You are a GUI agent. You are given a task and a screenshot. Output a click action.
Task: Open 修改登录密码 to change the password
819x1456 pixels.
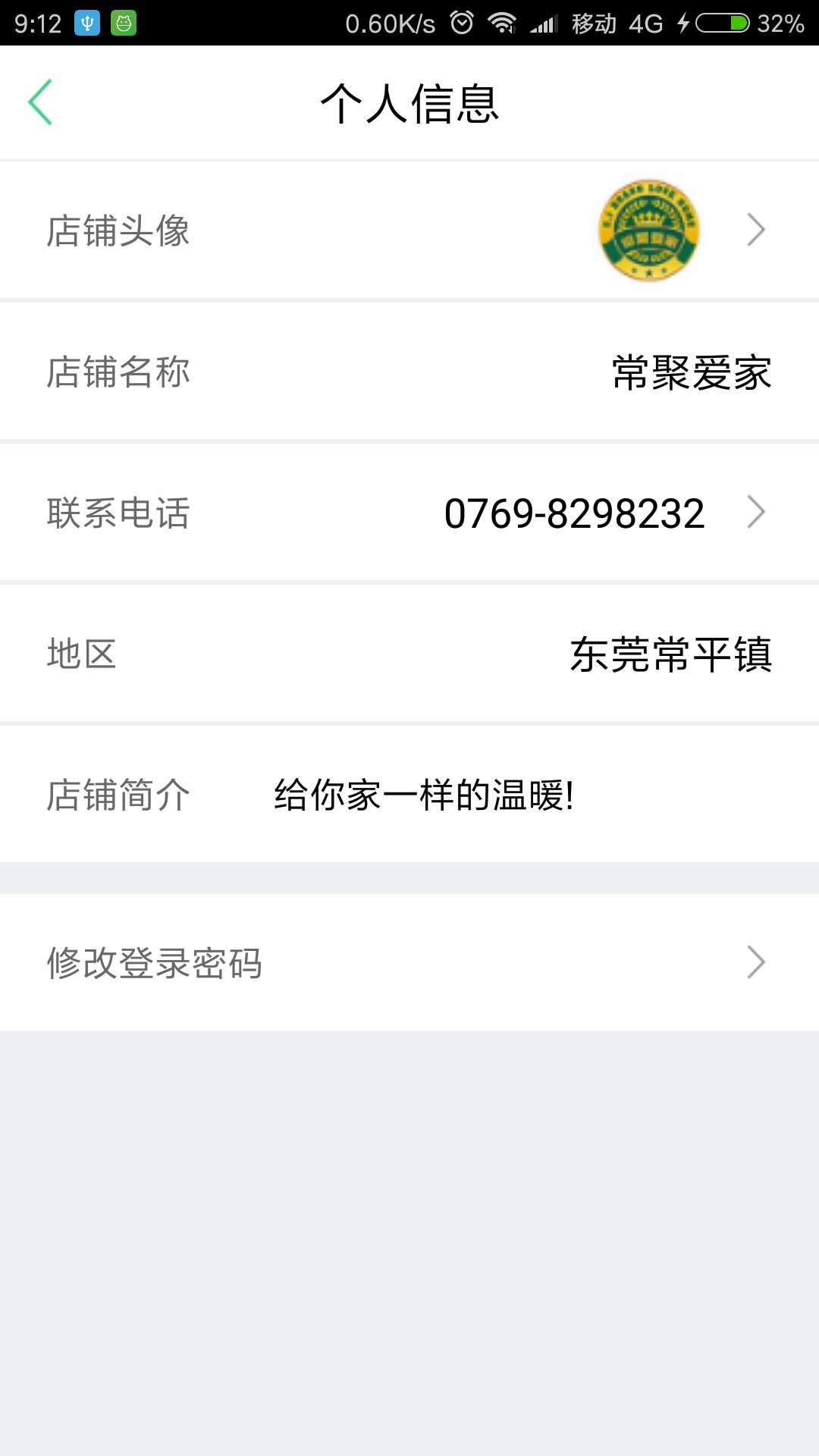point(409,962)
